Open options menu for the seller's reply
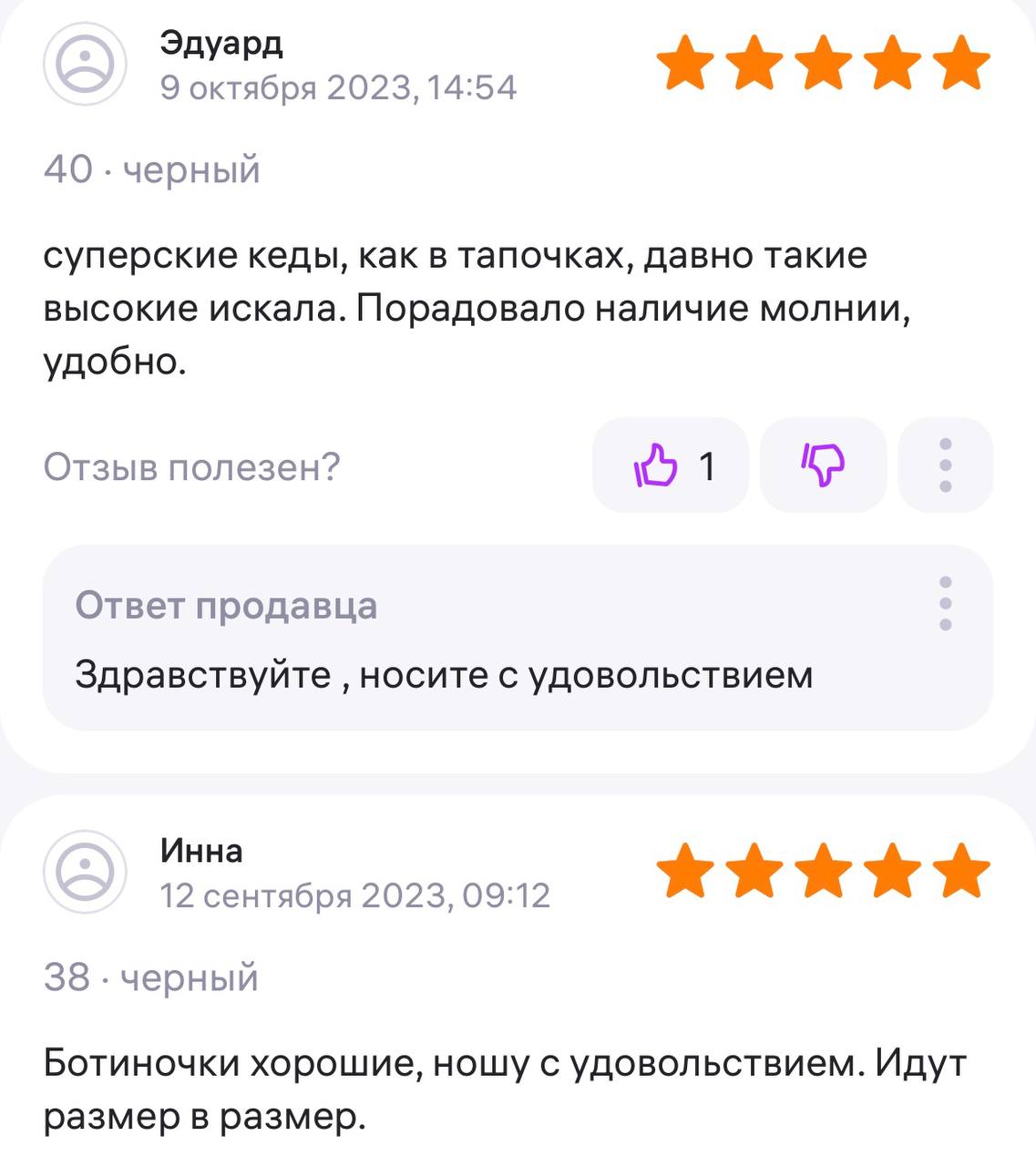 click(x=945, y=603)
